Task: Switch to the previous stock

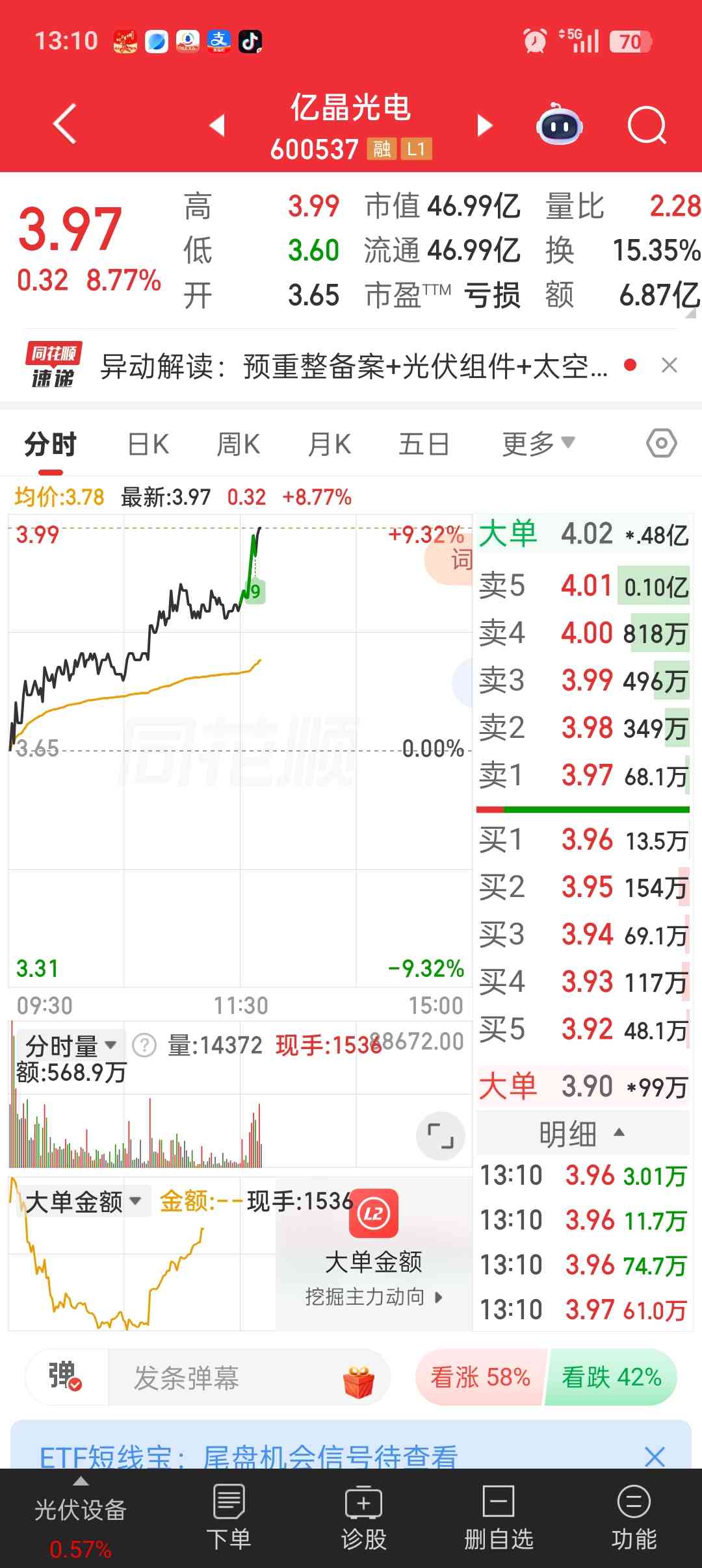Action: [x=218, y=125]
